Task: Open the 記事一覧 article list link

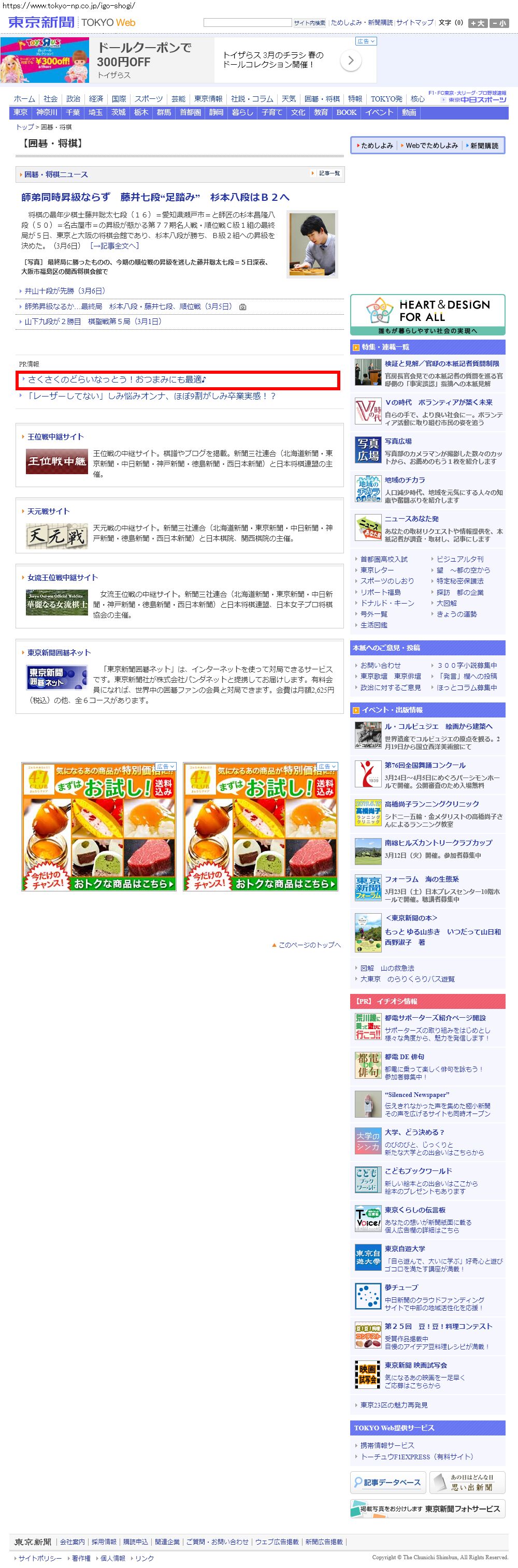Action: [329, 173]
